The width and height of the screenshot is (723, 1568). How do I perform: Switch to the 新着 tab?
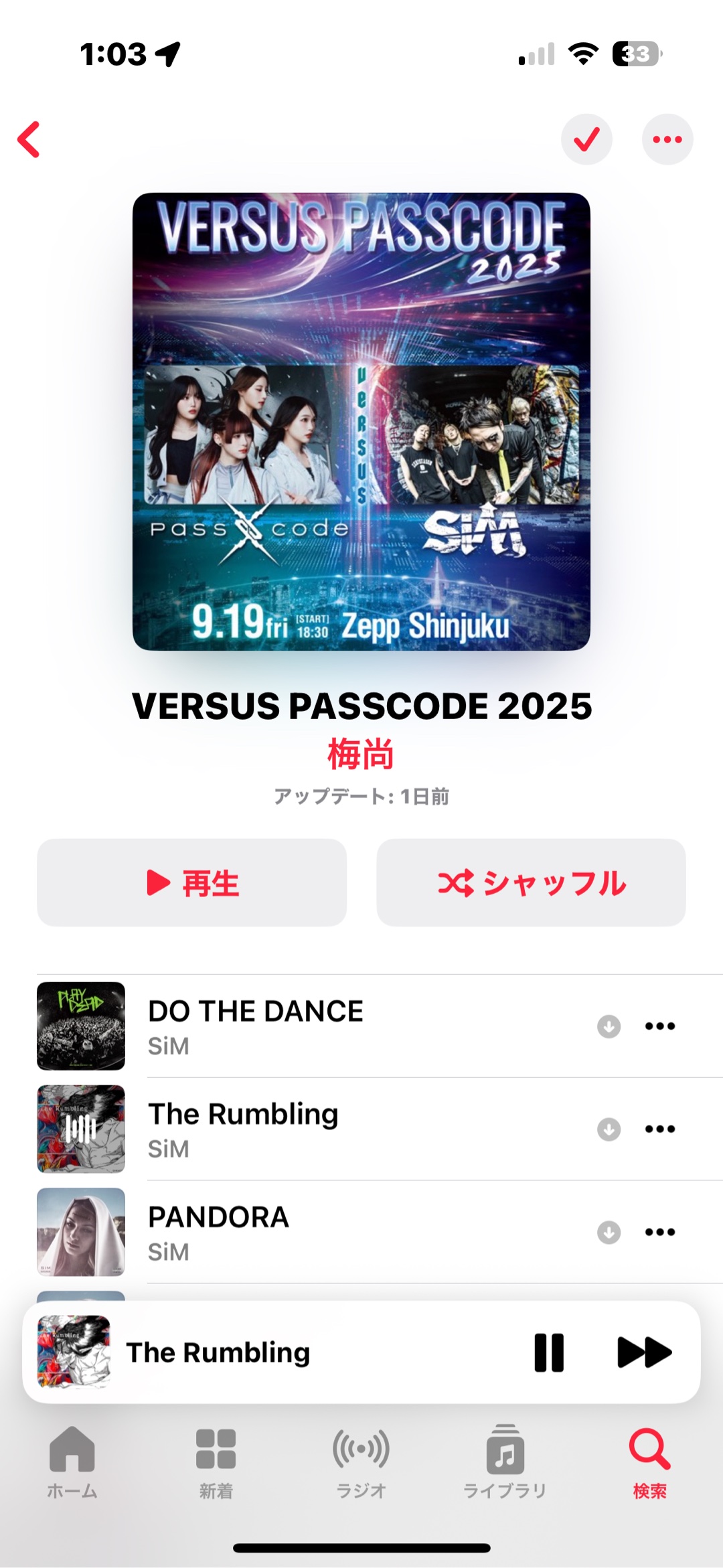pyautogui.click(x=216, y=1462)
